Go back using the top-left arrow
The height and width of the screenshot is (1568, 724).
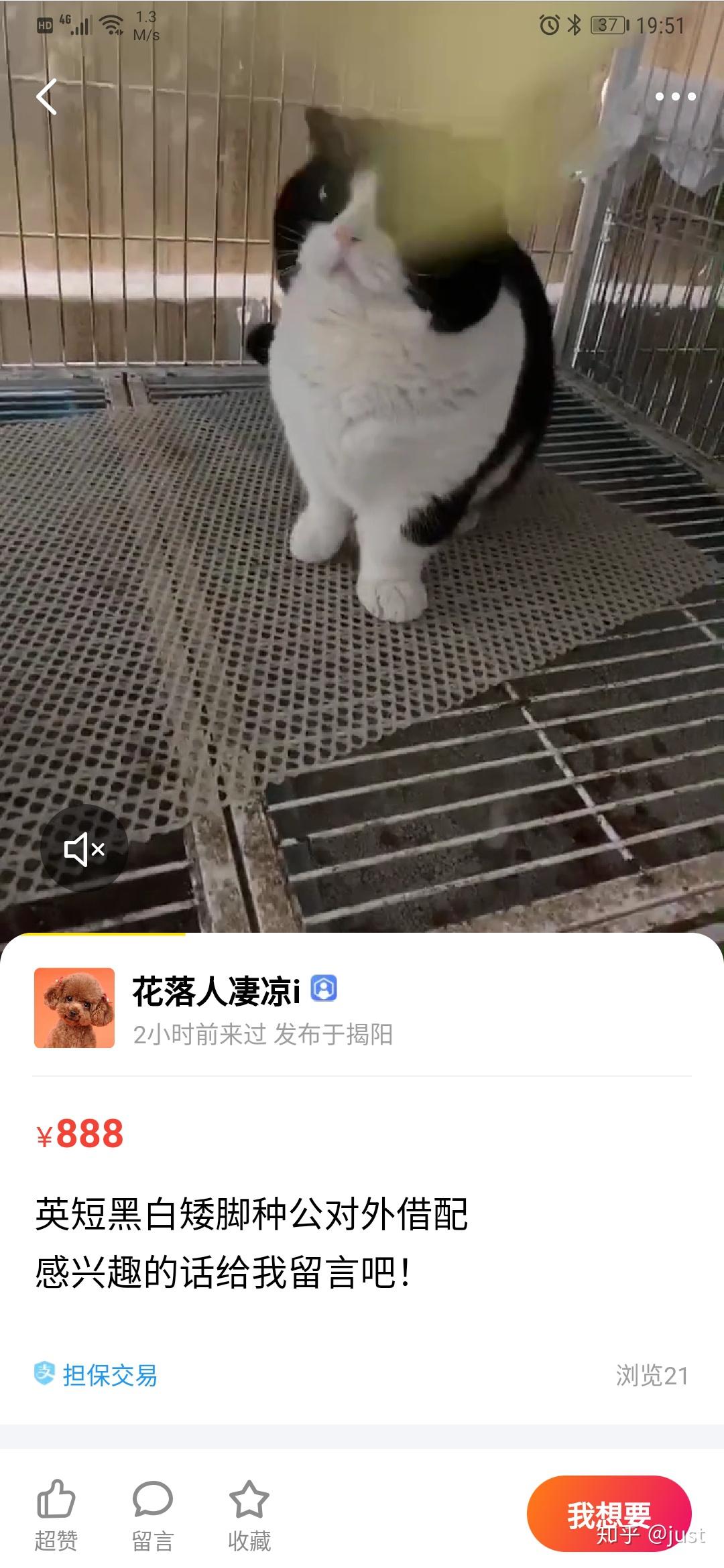(x=47, y=97)
